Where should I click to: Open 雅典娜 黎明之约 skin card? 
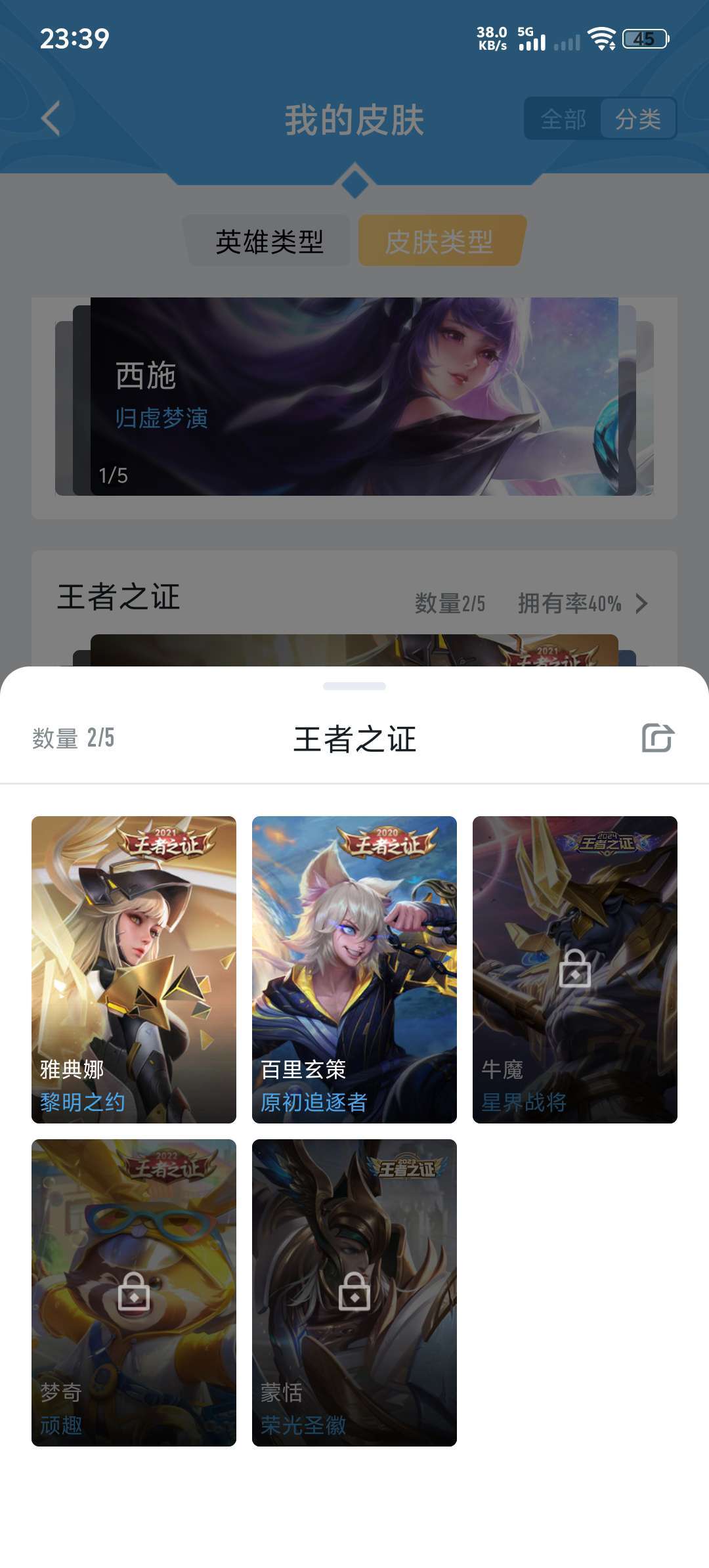(134, 969)
